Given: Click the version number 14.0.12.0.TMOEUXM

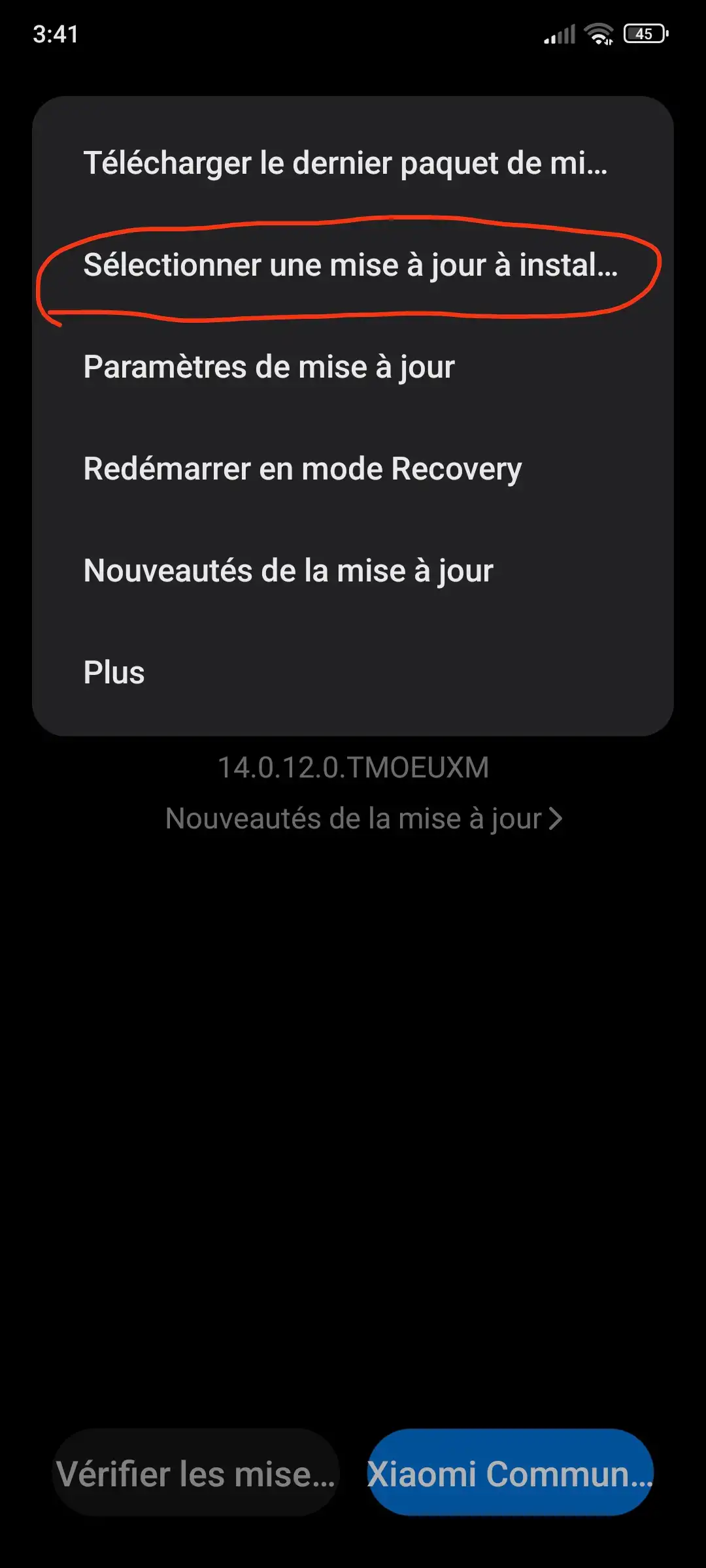Looking at the screenshot, I should click(x=353, y=769).
